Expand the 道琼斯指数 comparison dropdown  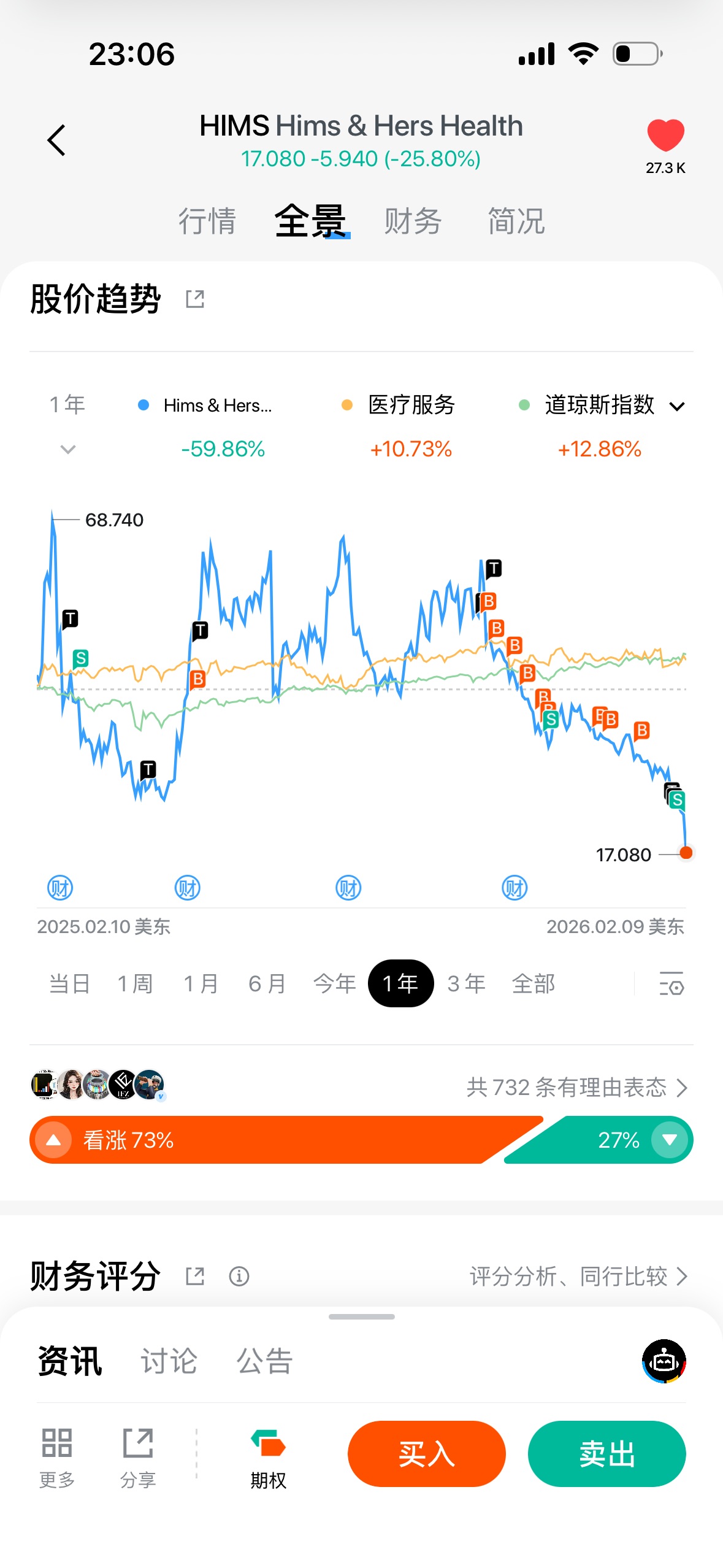pos(677,406)
